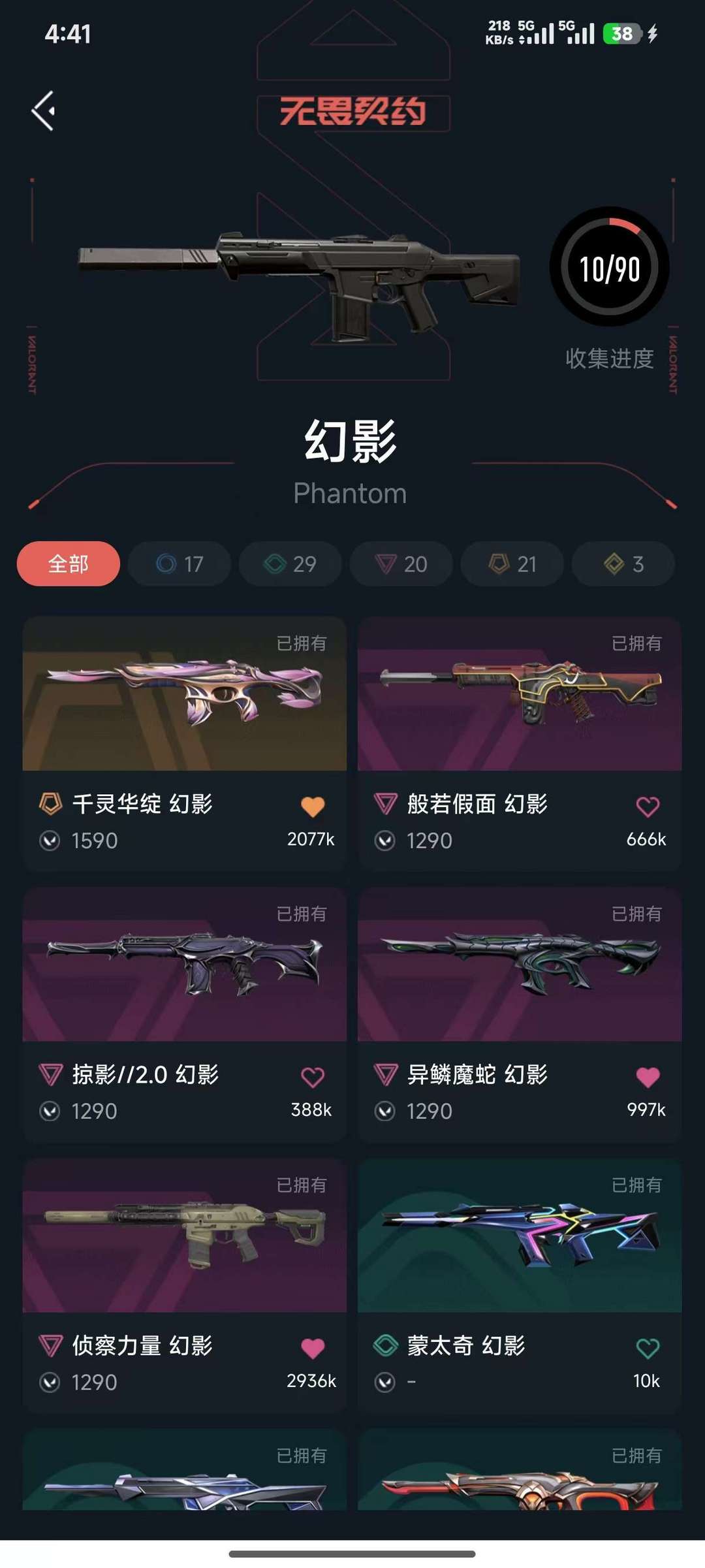Like the 般若假面 幻影 skin
Screen dimensions: 705x1568
click(x=648, y=807)
